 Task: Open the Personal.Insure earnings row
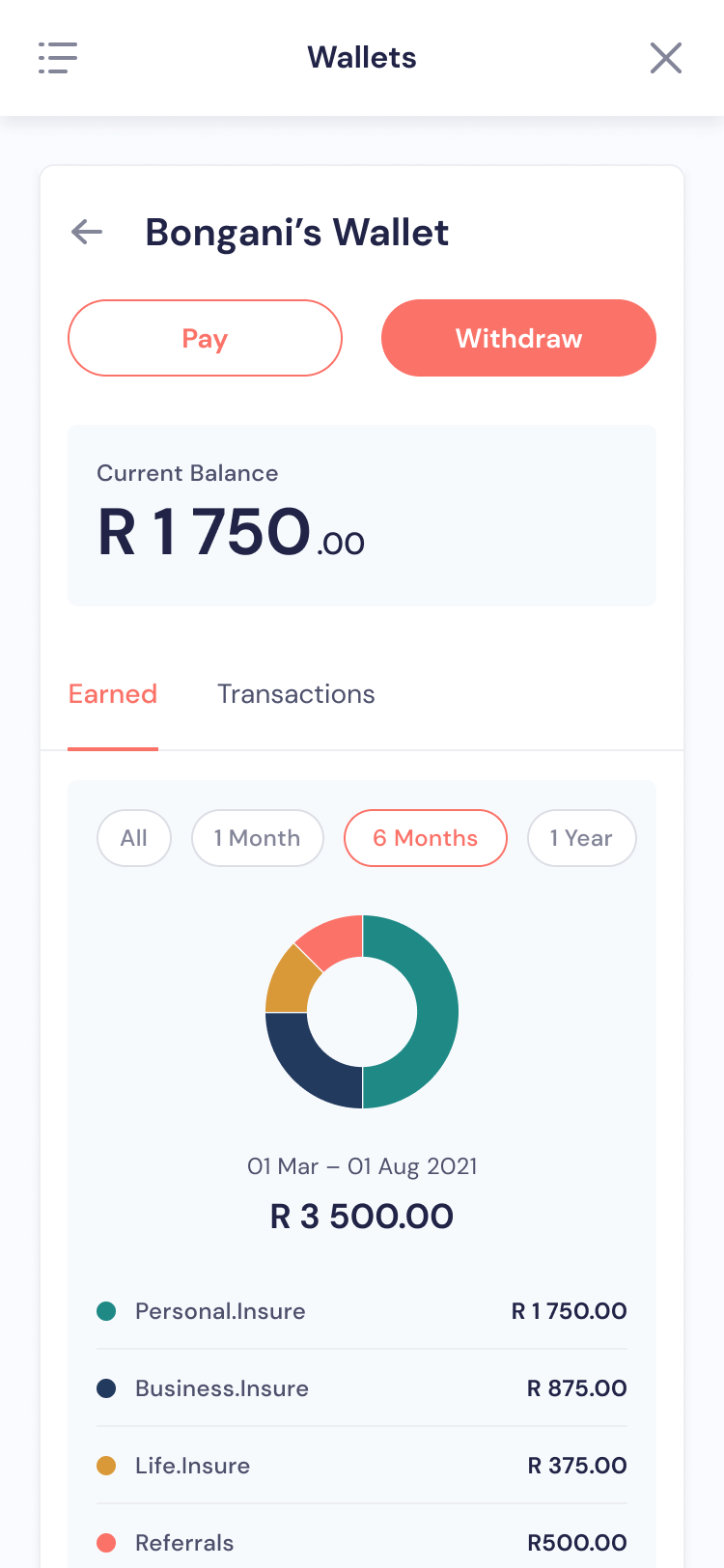[x=362, y=1311]
